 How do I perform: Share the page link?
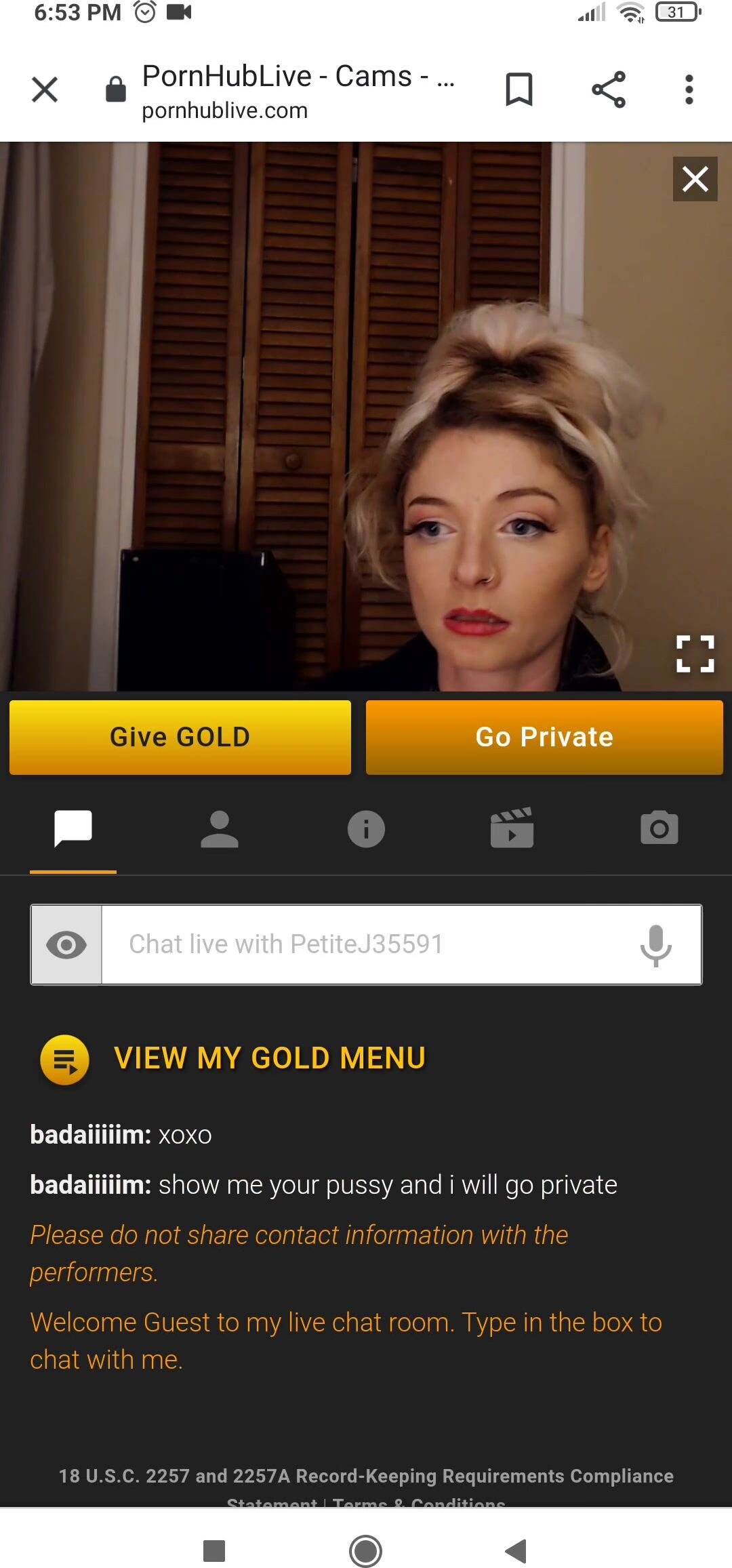point(608,89)
